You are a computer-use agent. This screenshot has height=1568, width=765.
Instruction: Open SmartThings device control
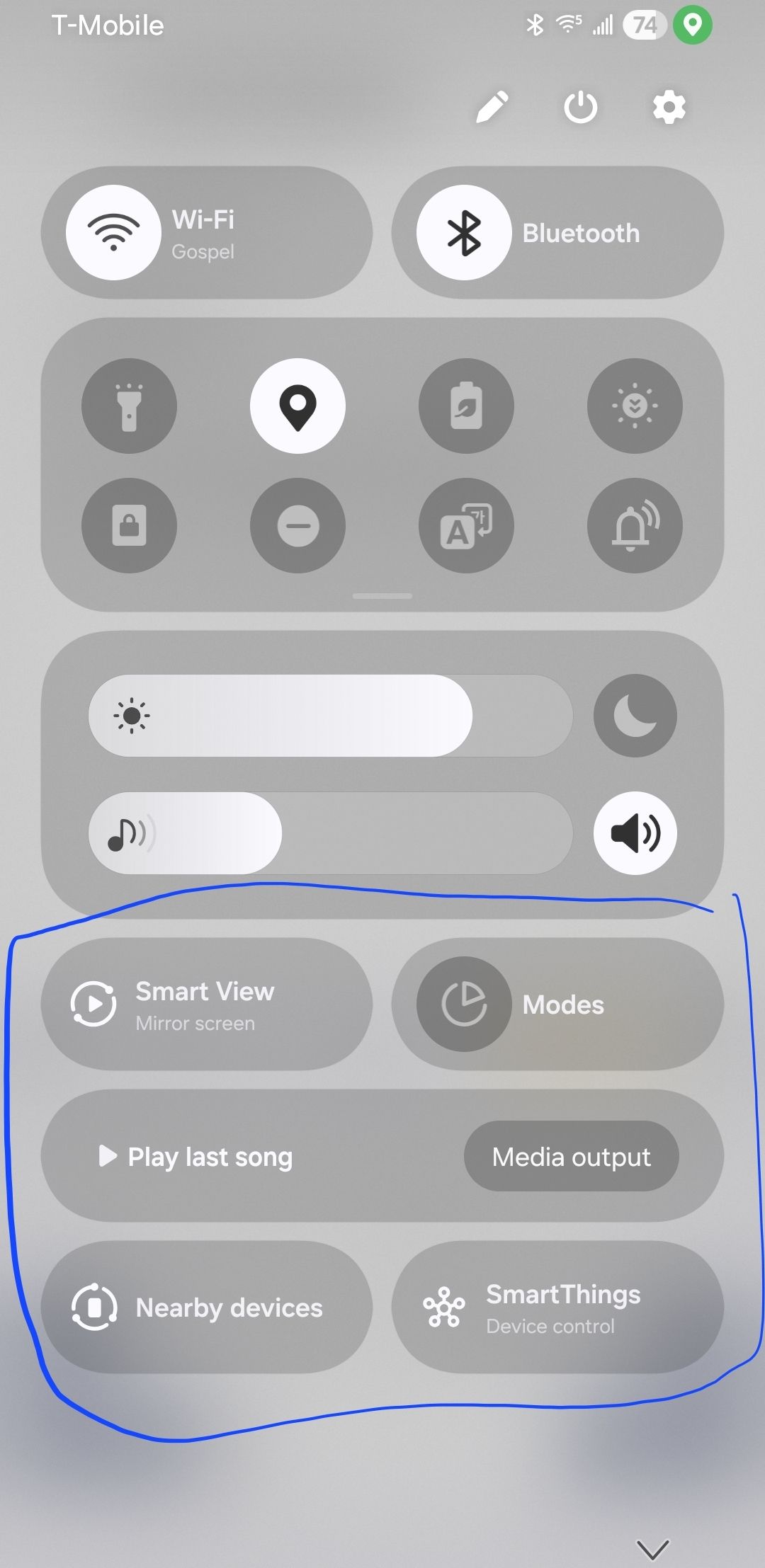click(557, 1307)
